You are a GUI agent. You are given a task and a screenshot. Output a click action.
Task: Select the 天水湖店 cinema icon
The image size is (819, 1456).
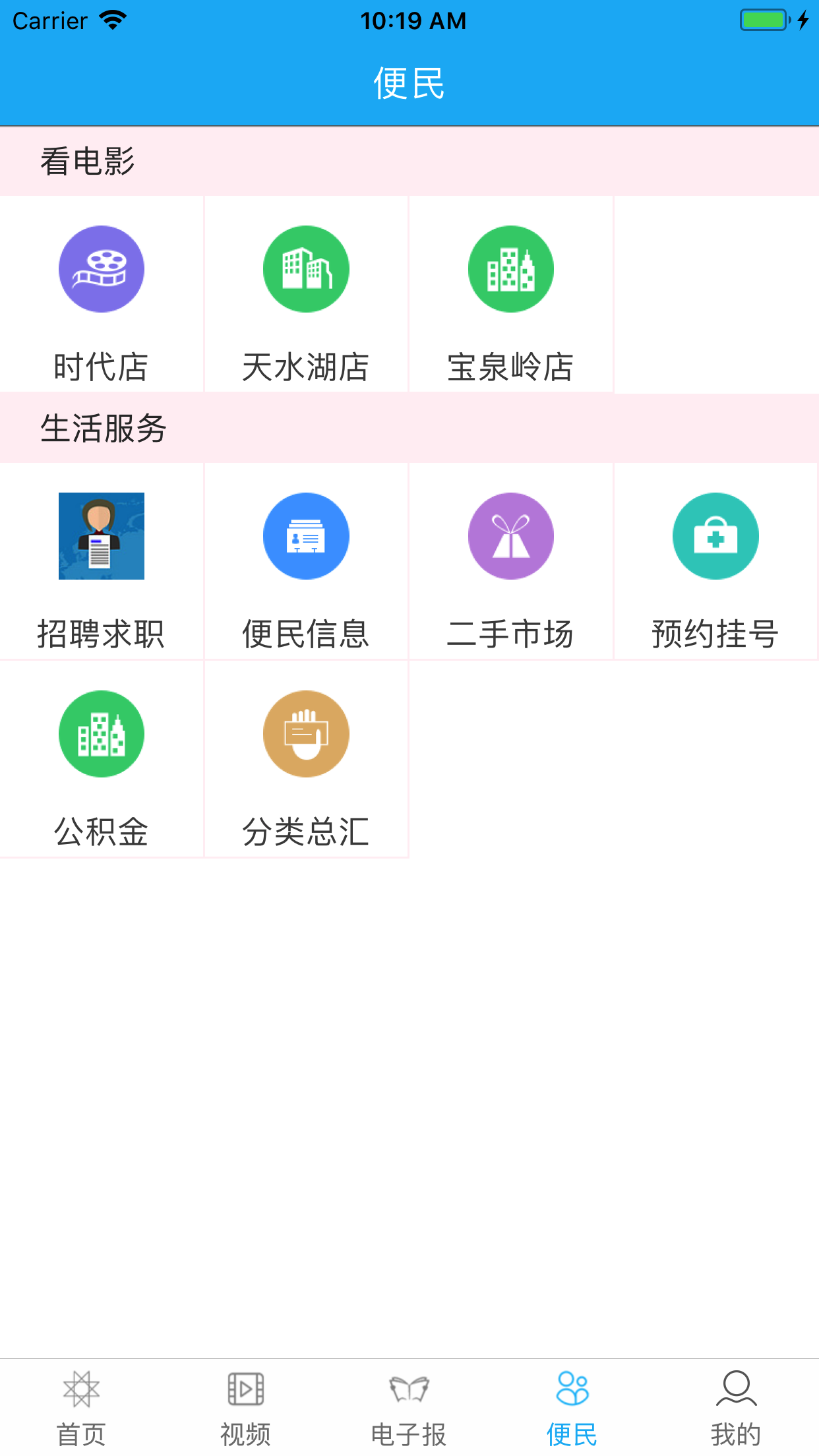tap(306, 268)
